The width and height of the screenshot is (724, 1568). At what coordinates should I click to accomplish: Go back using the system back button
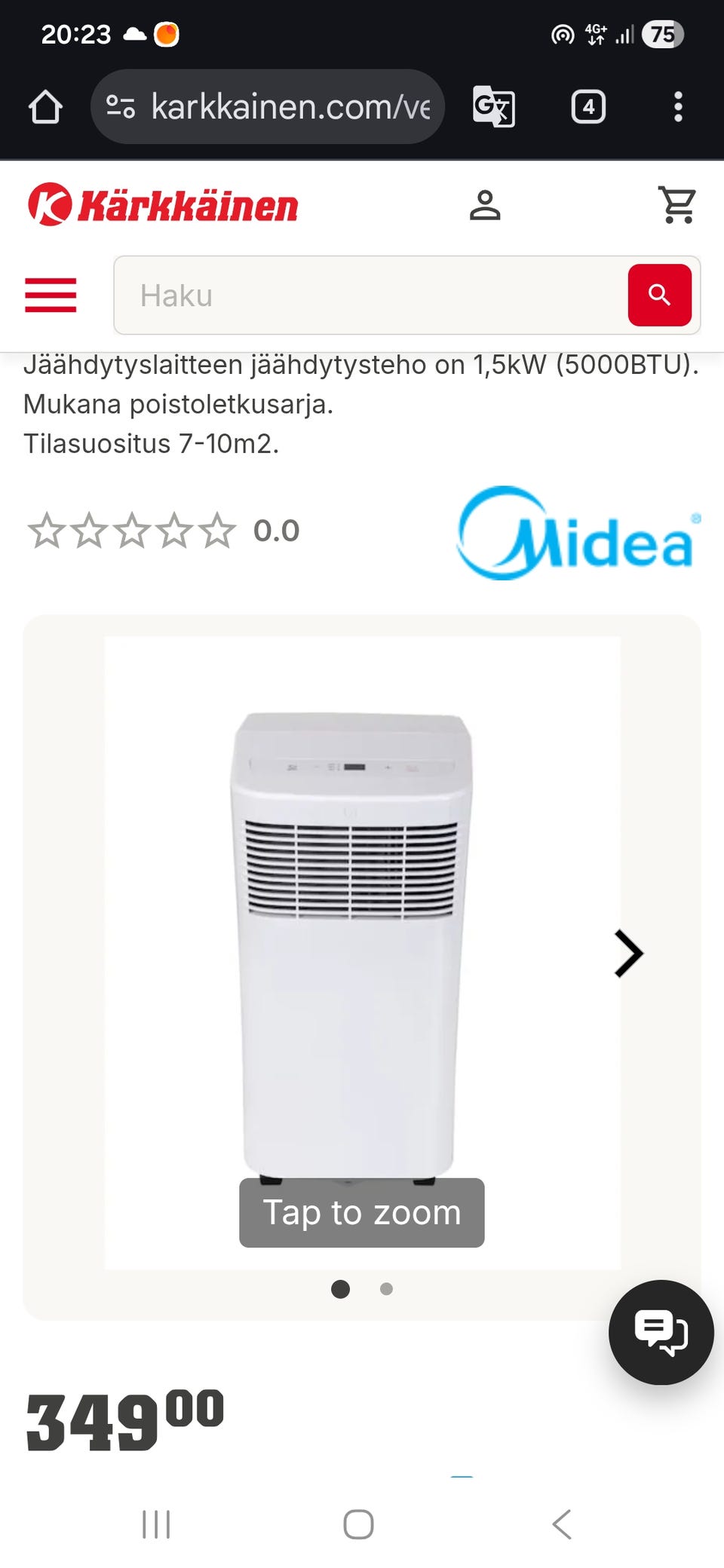click(562, 1524)
